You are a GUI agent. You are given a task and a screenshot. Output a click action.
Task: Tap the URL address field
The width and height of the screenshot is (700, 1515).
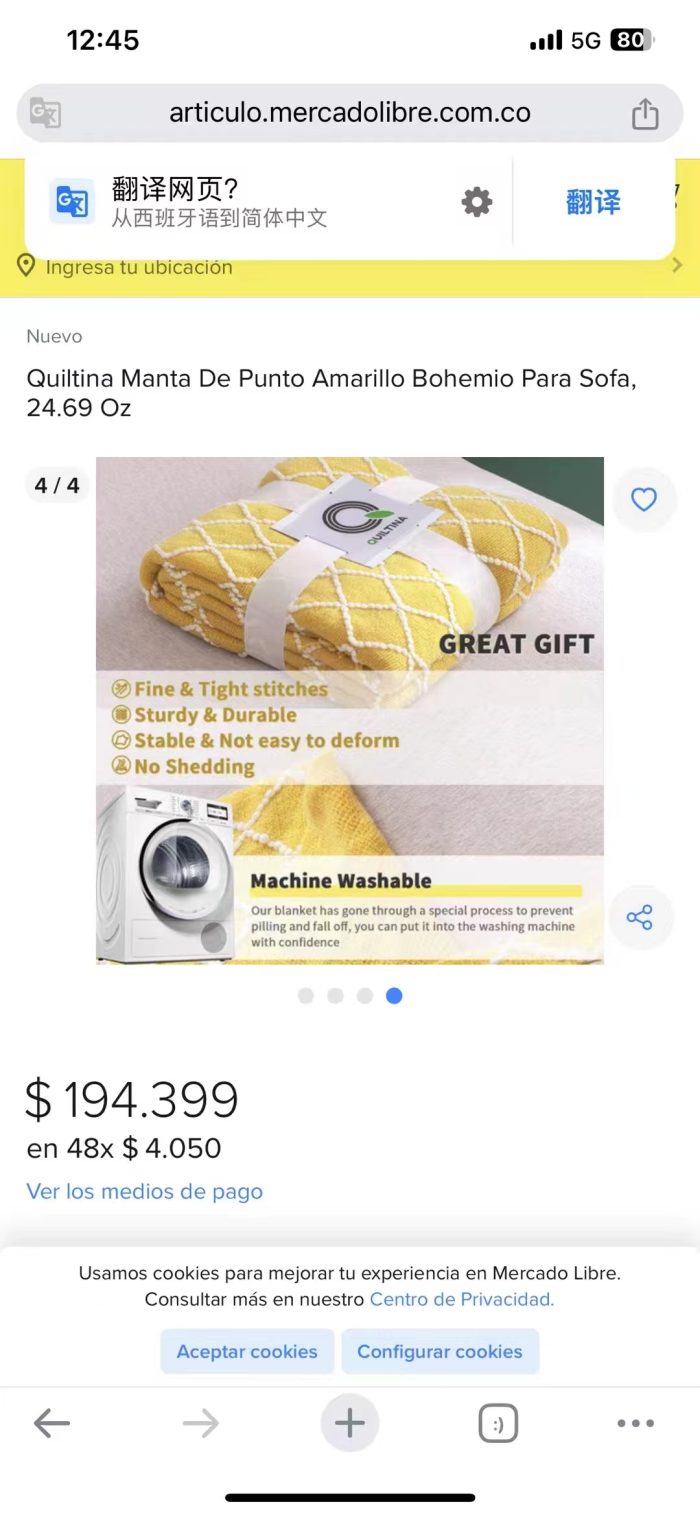click(349, 113)
